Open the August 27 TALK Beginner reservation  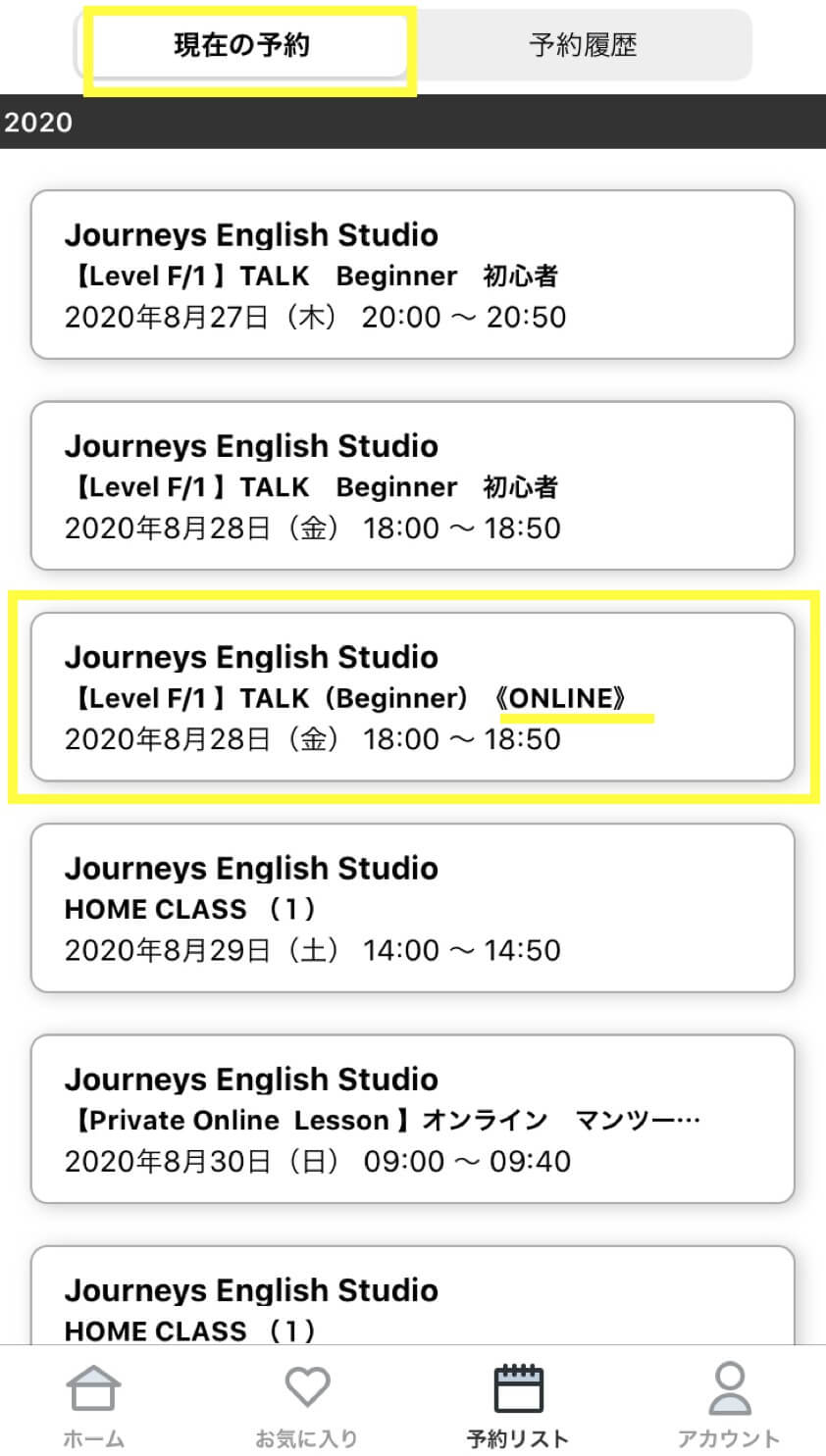(413, 275)
